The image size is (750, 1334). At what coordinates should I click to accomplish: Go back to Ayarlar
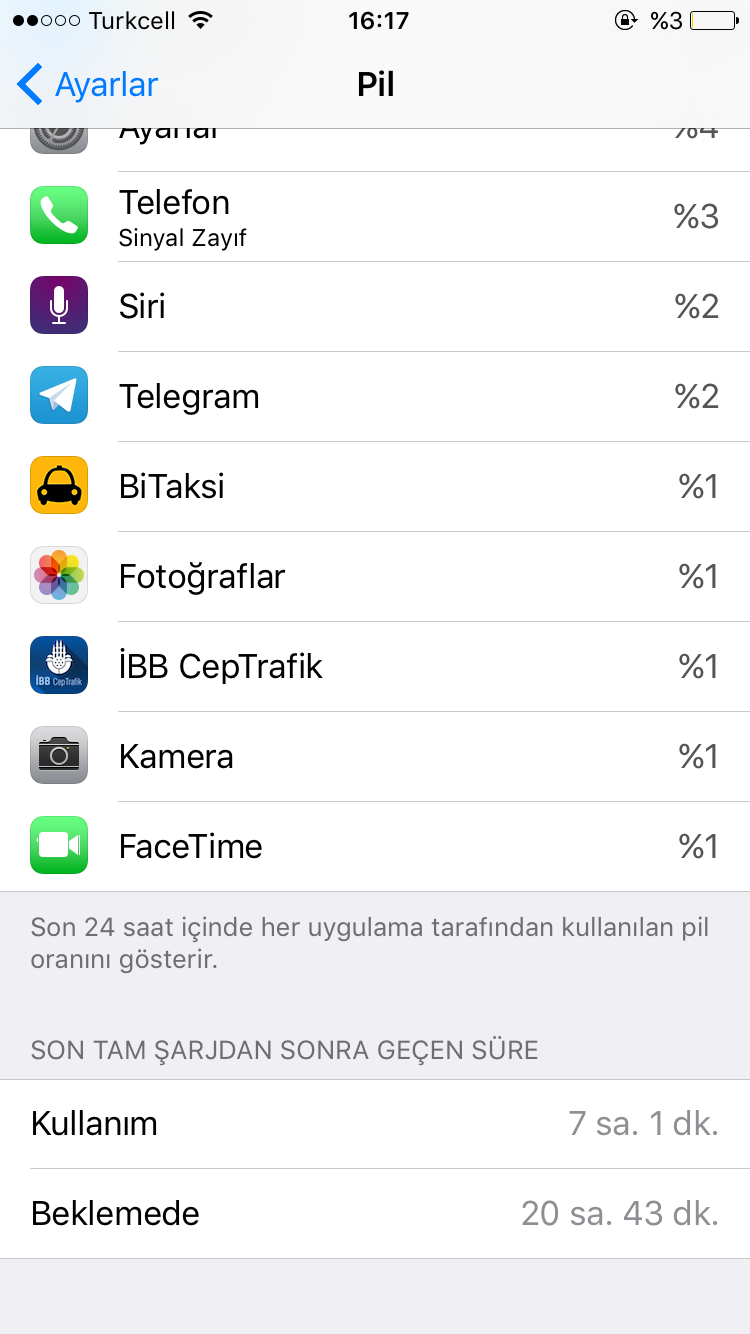point(88,85)
